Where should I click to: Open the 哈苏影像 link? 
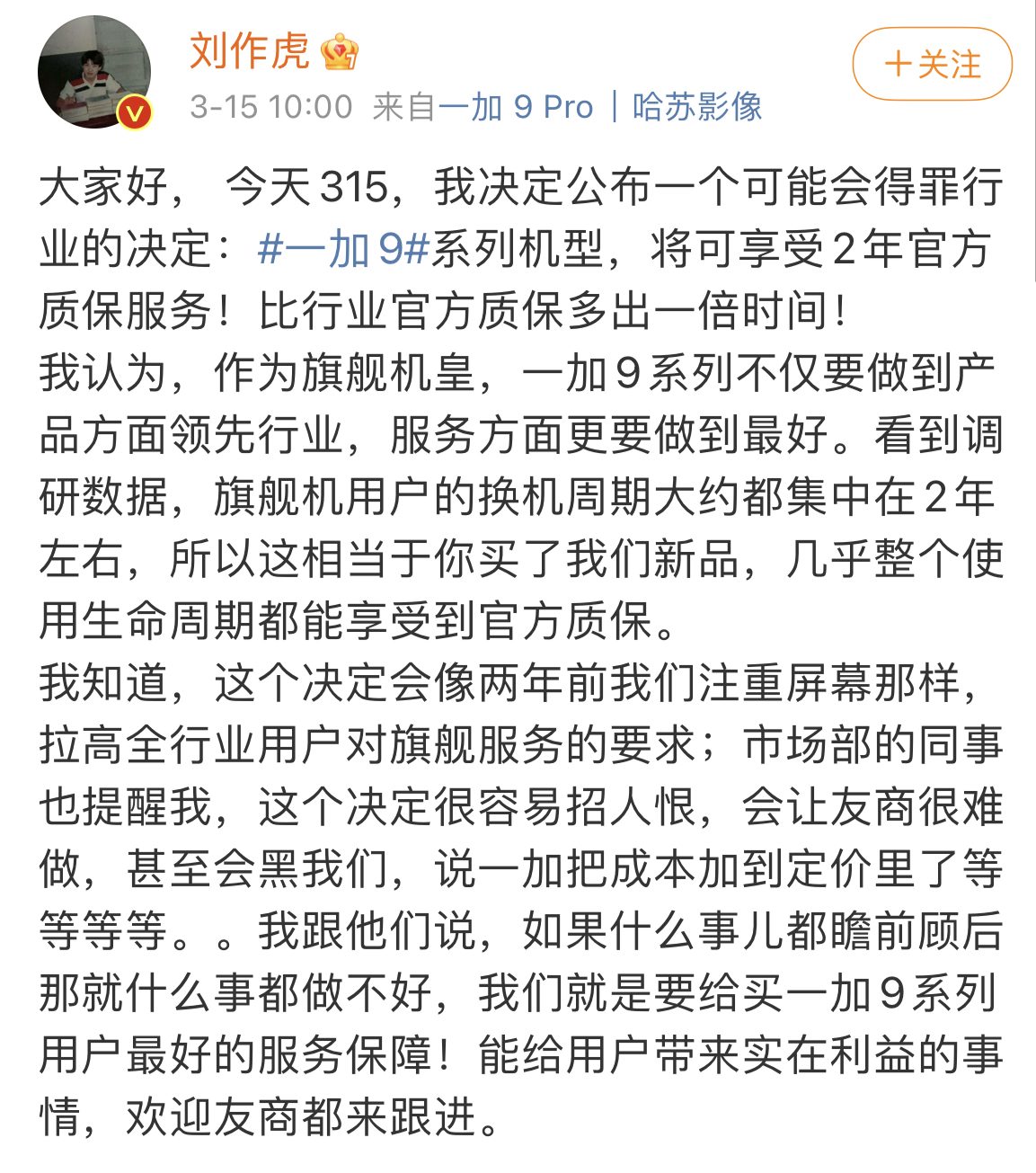[x=697, y=107]
